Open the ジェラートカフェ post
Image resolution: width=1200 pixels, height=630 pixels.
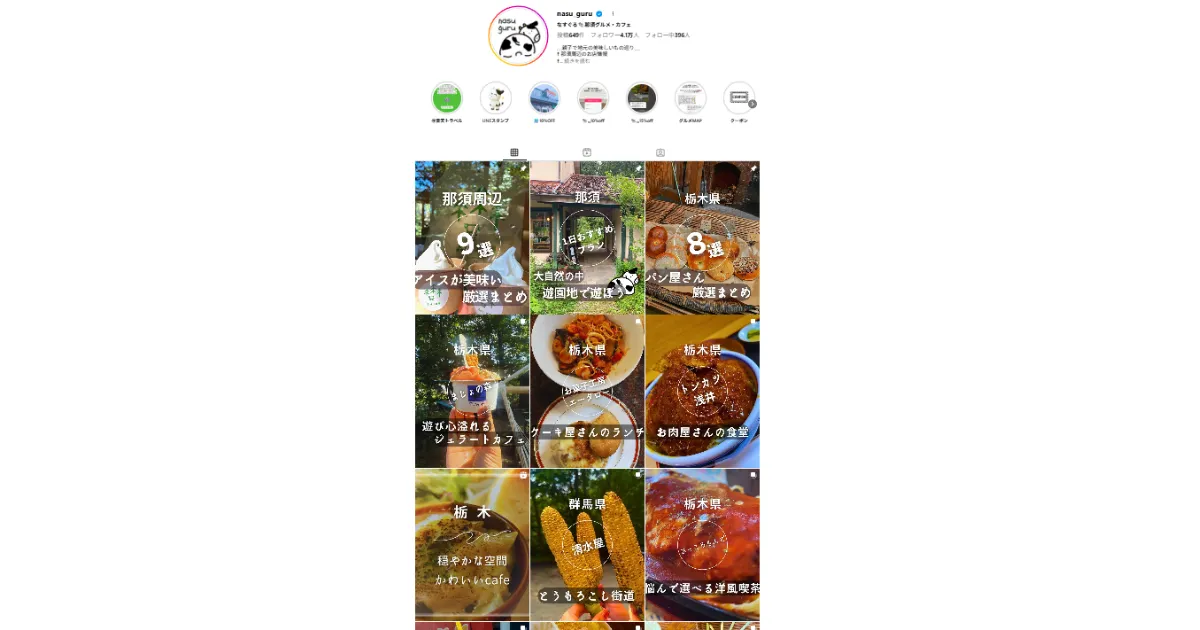(472, 392)
